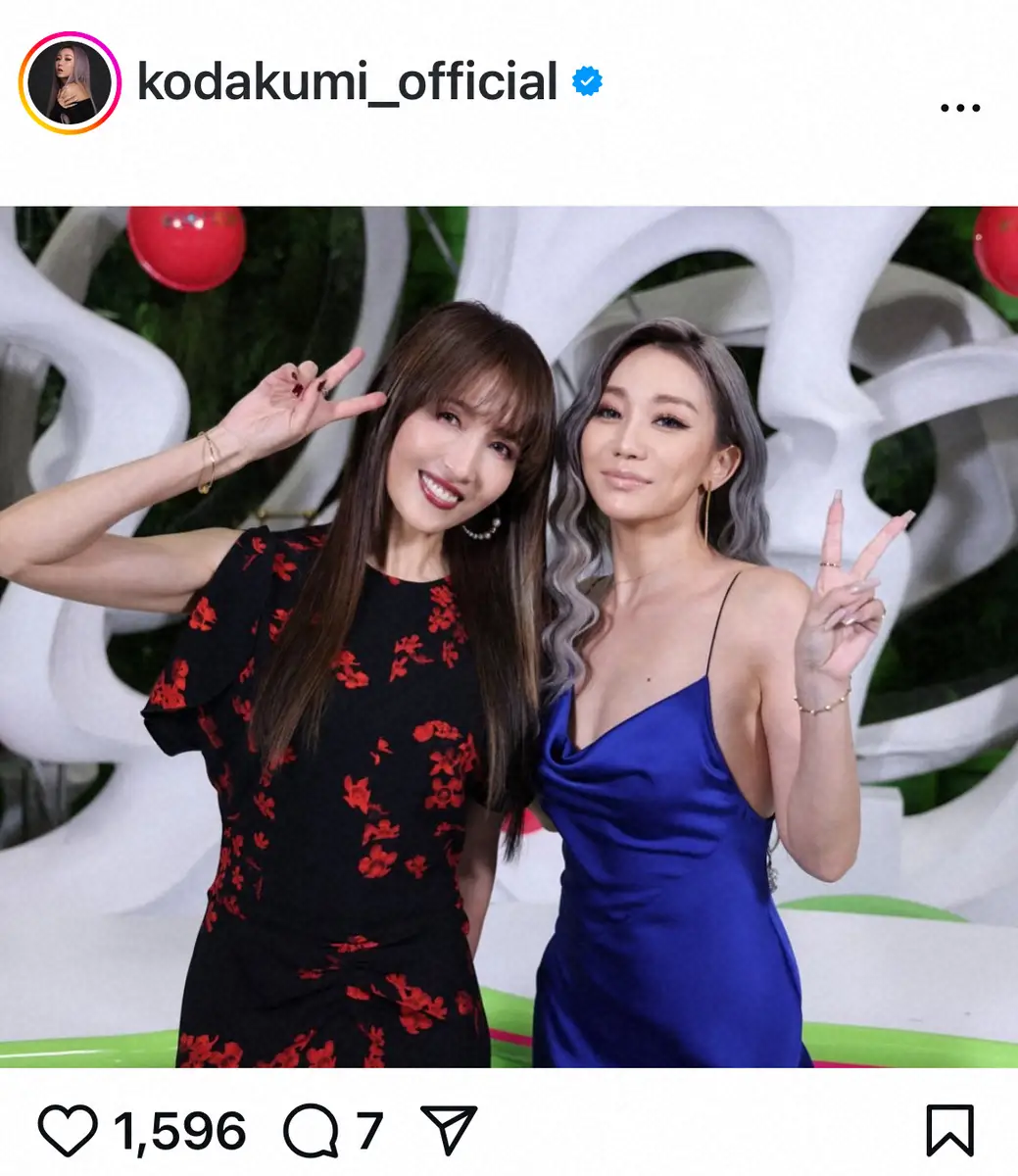Save the post with the bookmark icon
This screenshot has height=1176, width=1018.
(x=948, y=1130)
